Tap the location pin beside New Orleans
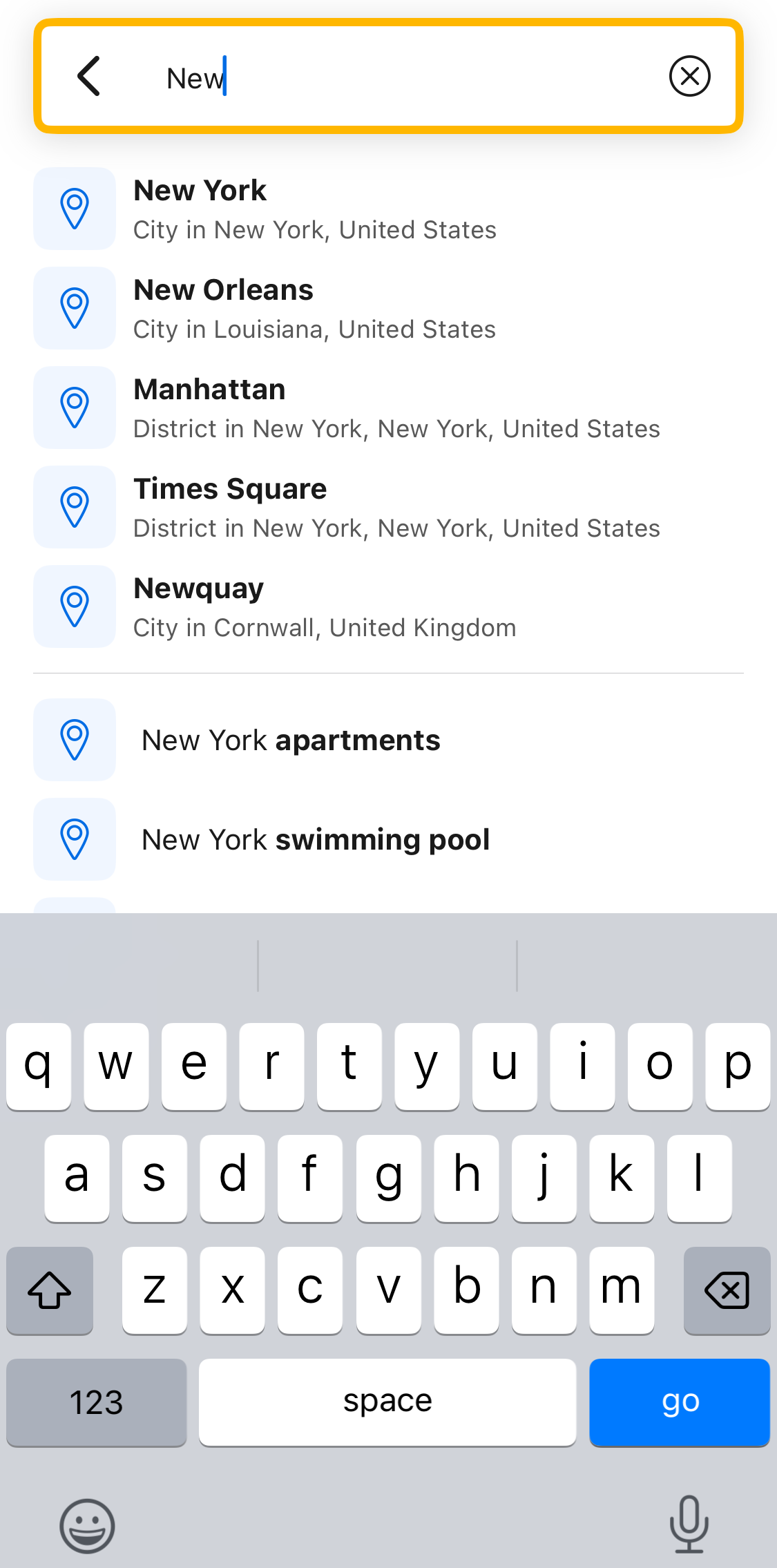Viewport: 777px width, 1568px height. coord(74,307)
